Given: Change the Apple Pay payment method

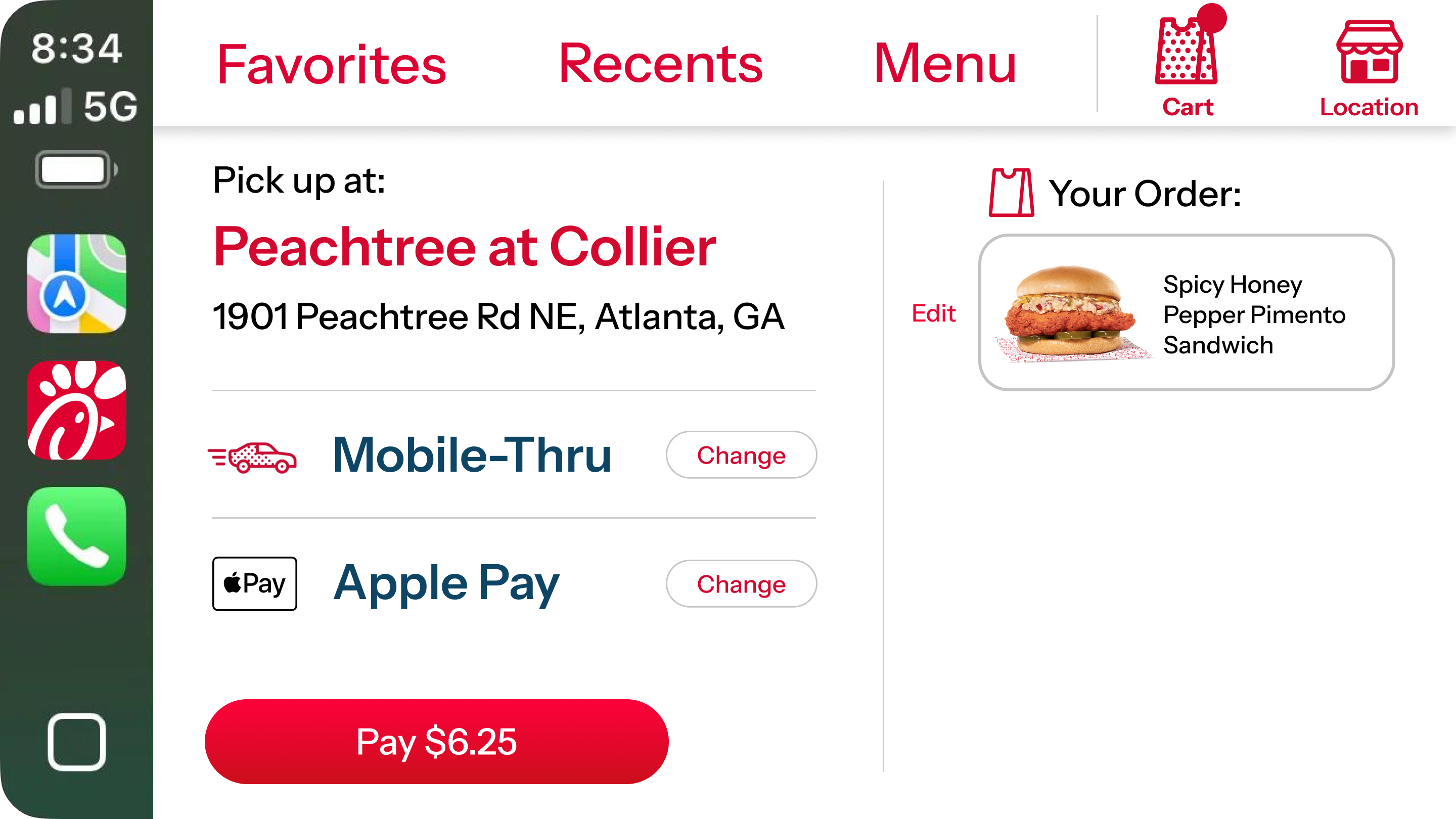Looking at the screenshot, I should pyautogui.click(x=741, y=584).
